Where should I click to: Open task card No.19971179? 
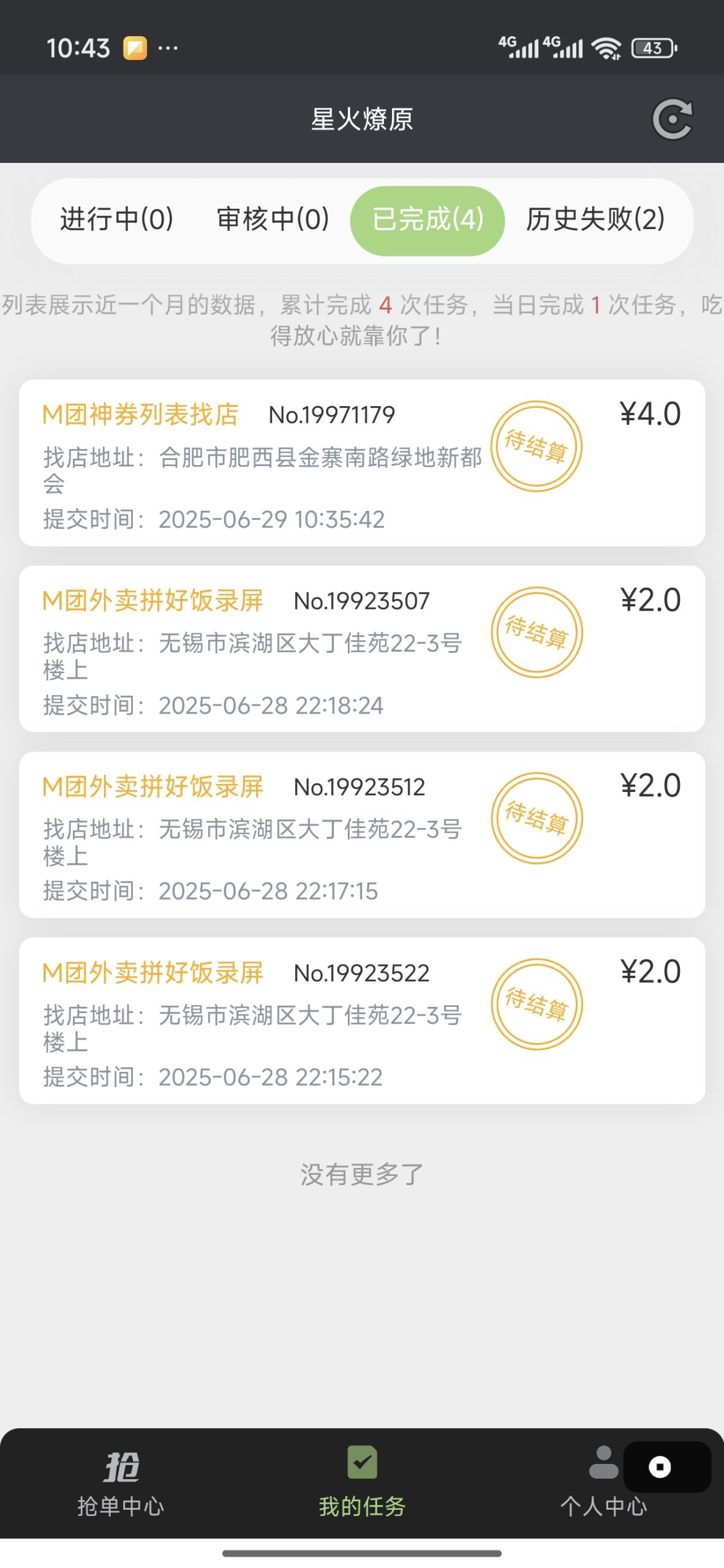pos(362,463)
